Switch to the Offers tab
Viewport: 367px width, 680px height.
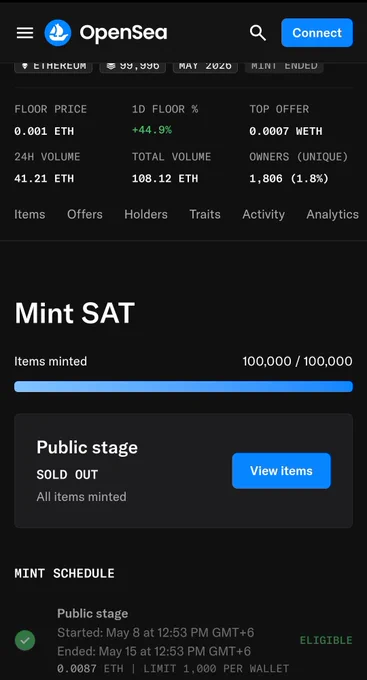(85, 214)
